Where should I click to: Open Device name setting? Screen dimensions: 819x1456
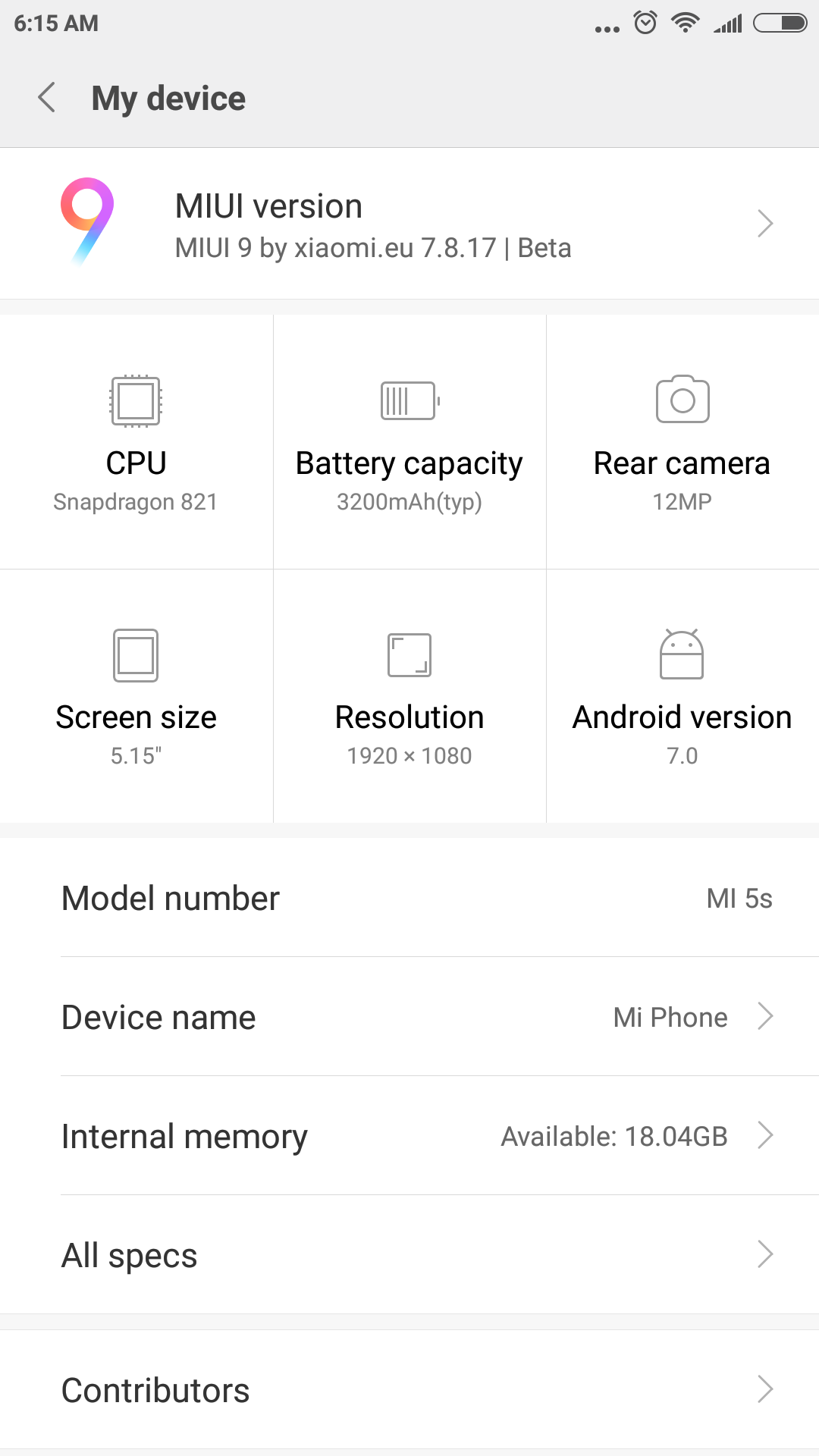tap(409, 1017)
